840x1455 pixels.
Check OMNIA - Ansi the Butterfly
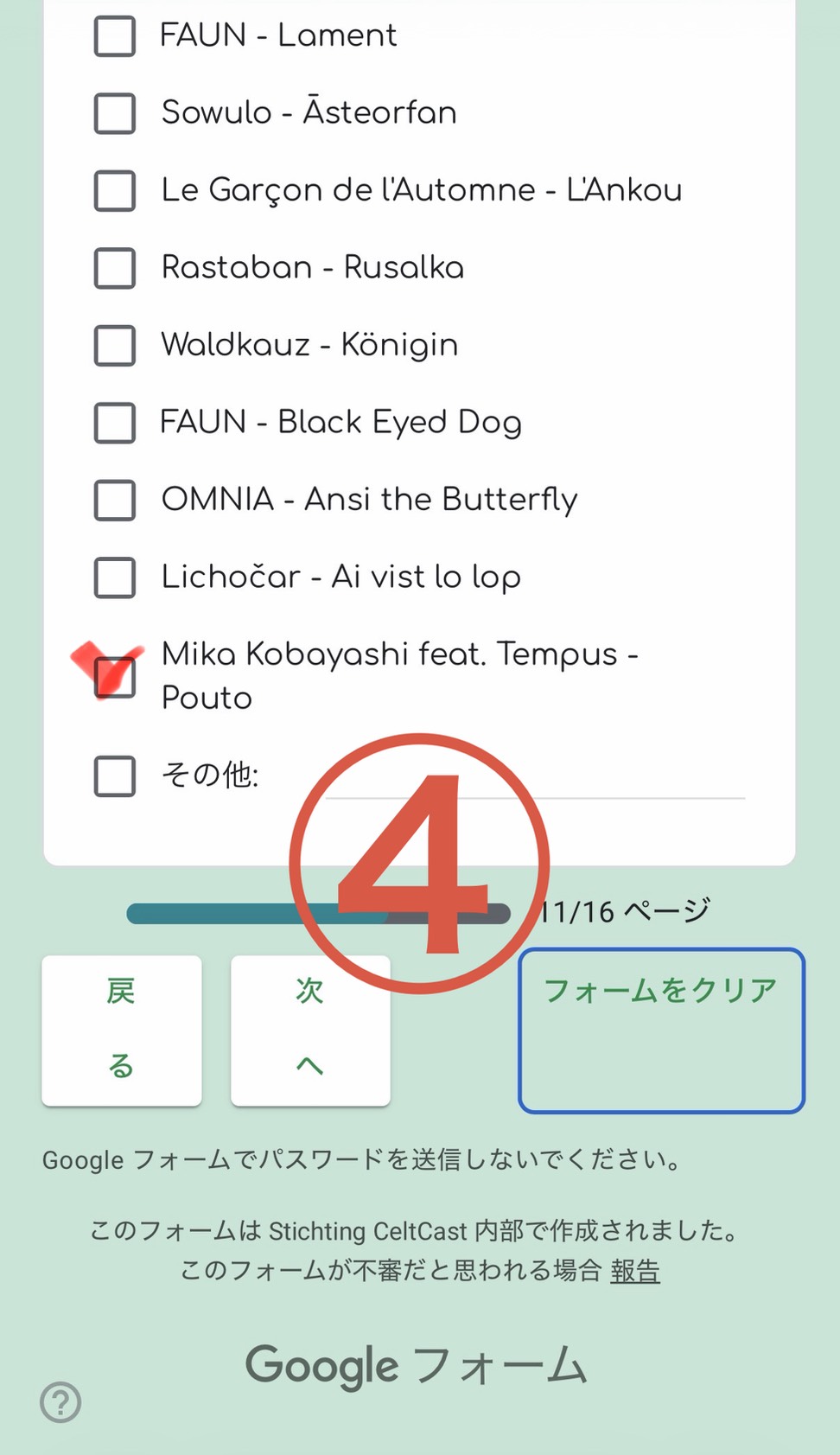tap(115, 500)
